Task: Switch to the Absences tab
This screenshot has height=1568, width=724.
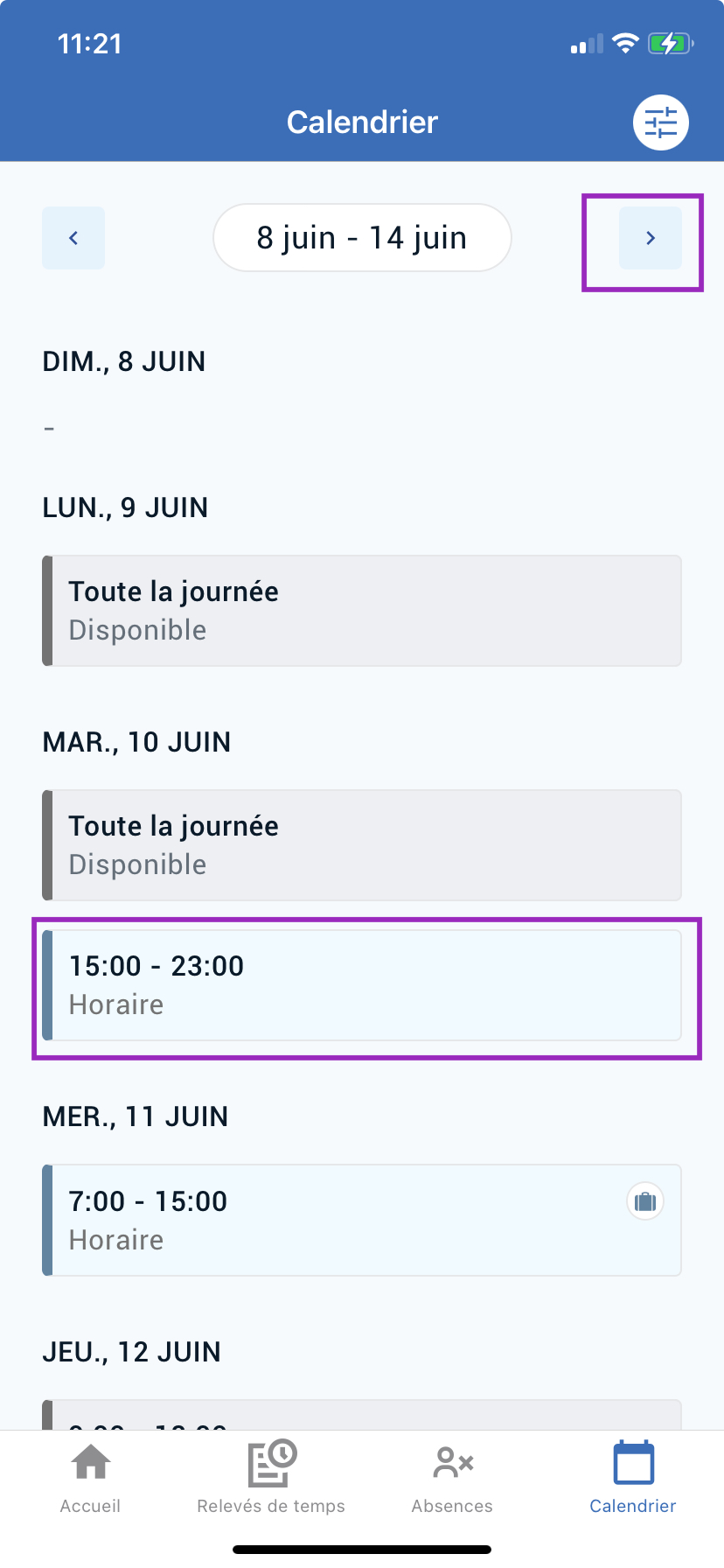Action: 452,1479
